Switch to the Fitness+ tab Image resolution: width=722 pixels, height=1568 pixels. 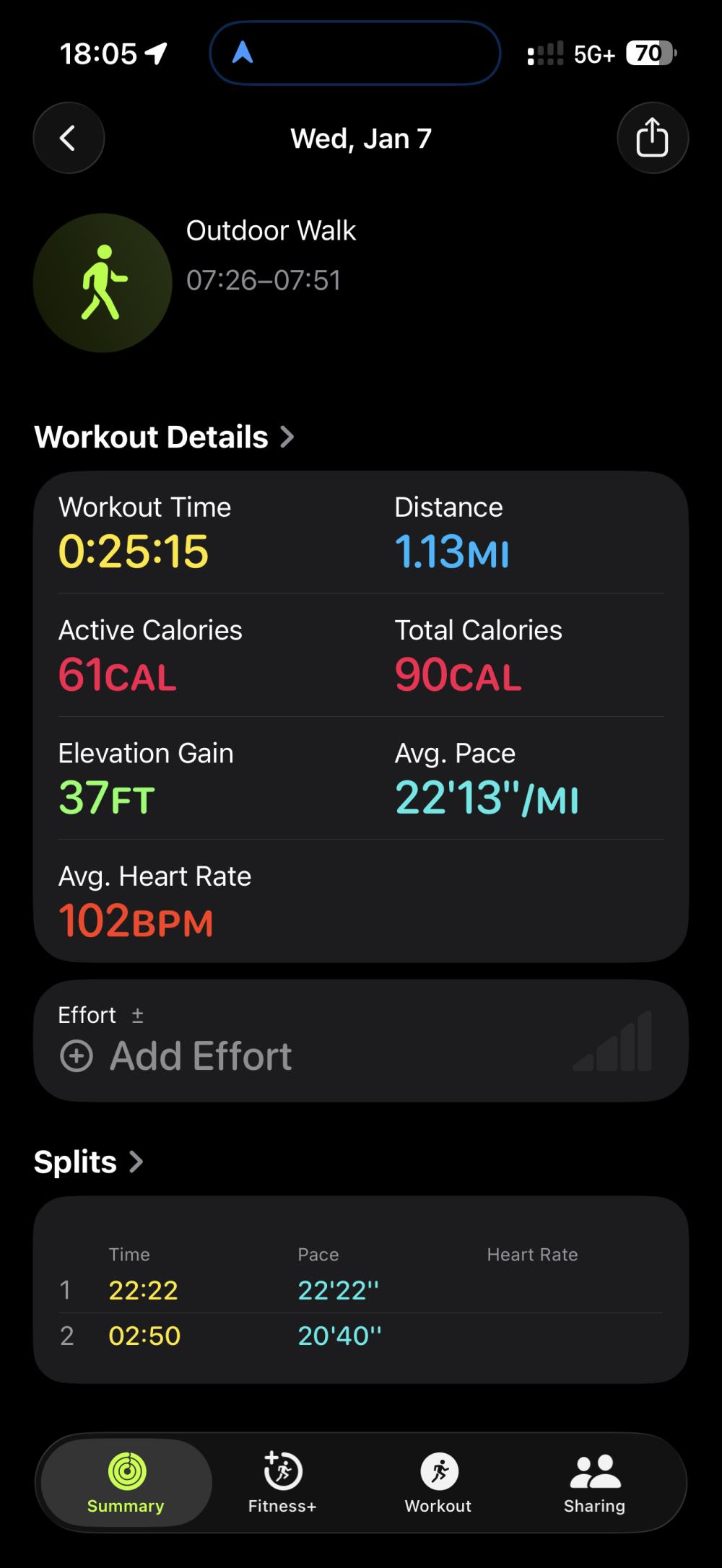point(282,1483)
